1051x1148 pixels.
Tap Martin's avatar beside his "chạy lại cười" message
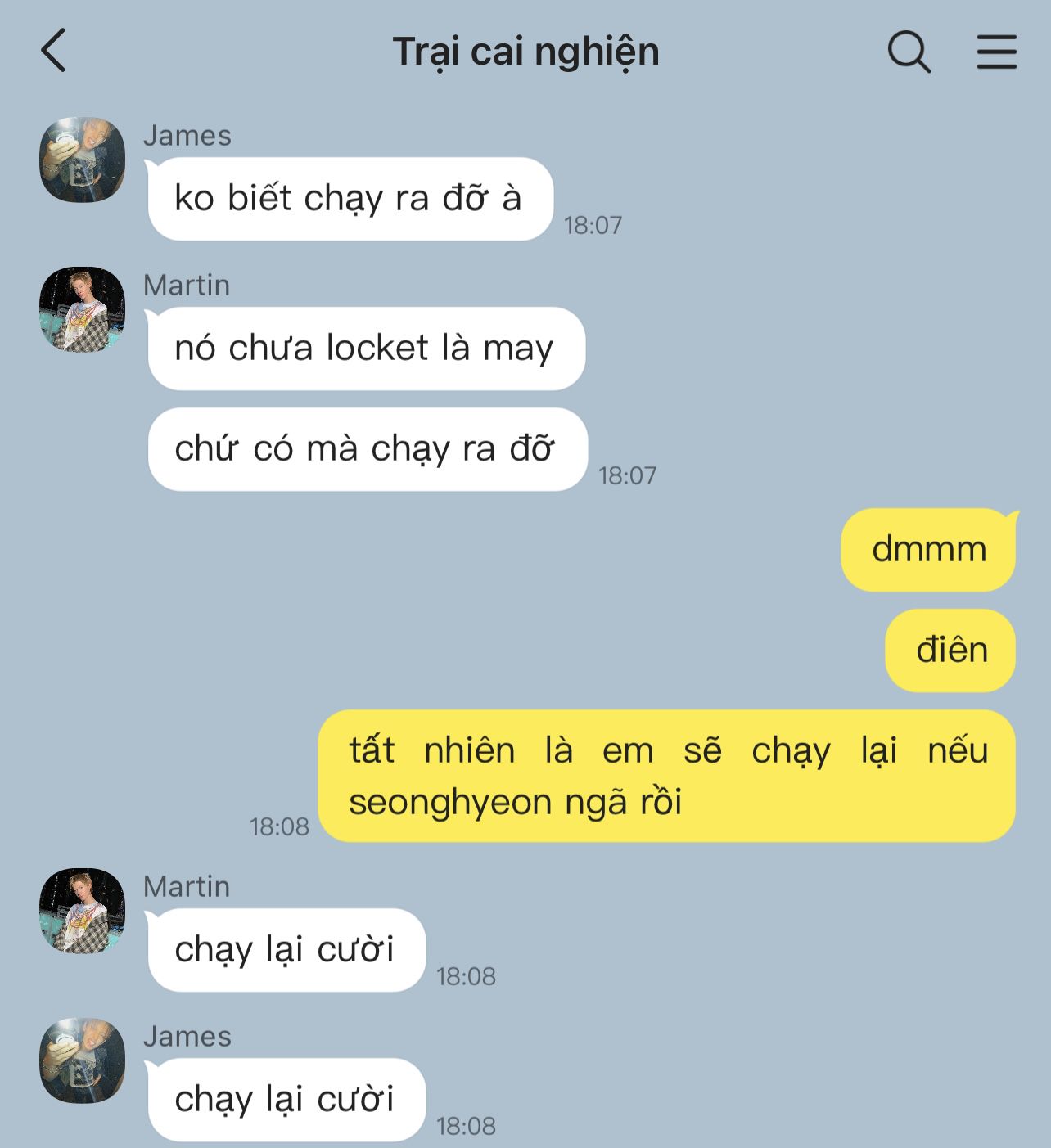click(83, 911)
